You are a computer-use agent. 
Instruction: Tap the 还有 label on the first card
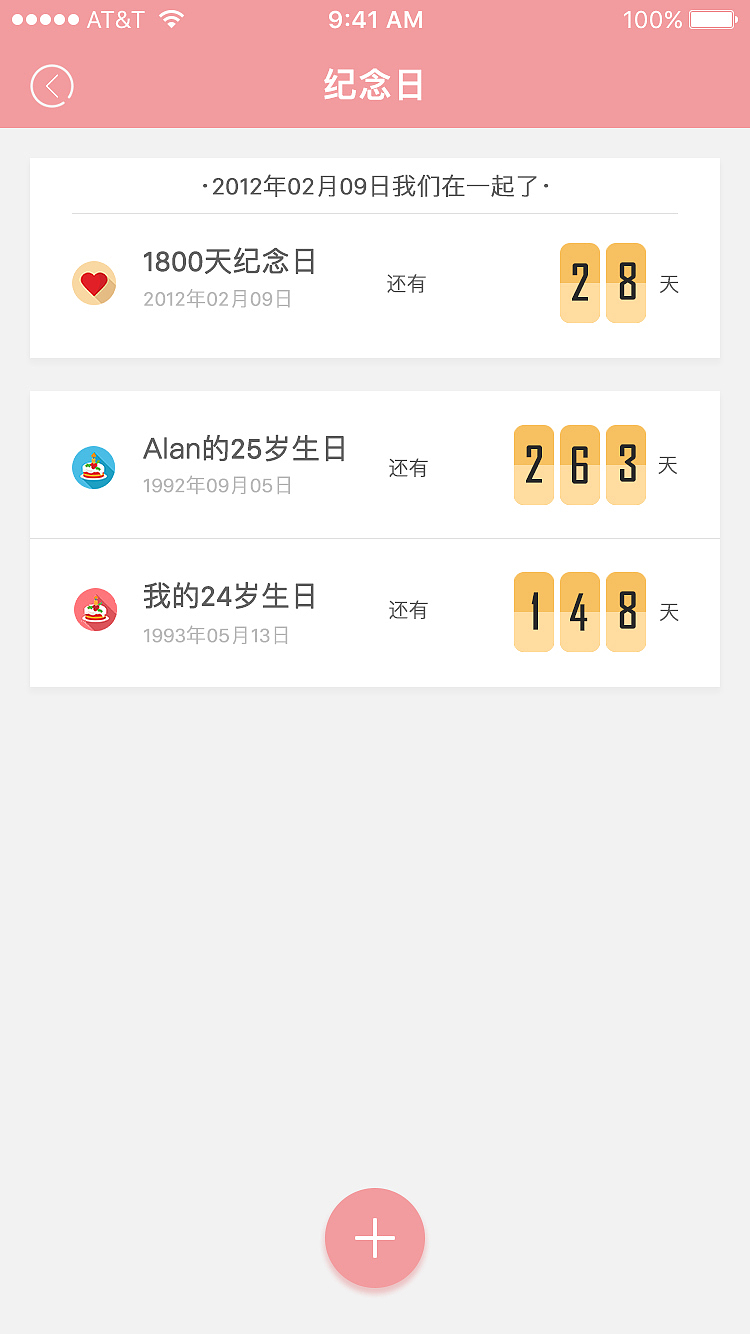[407, 283]
